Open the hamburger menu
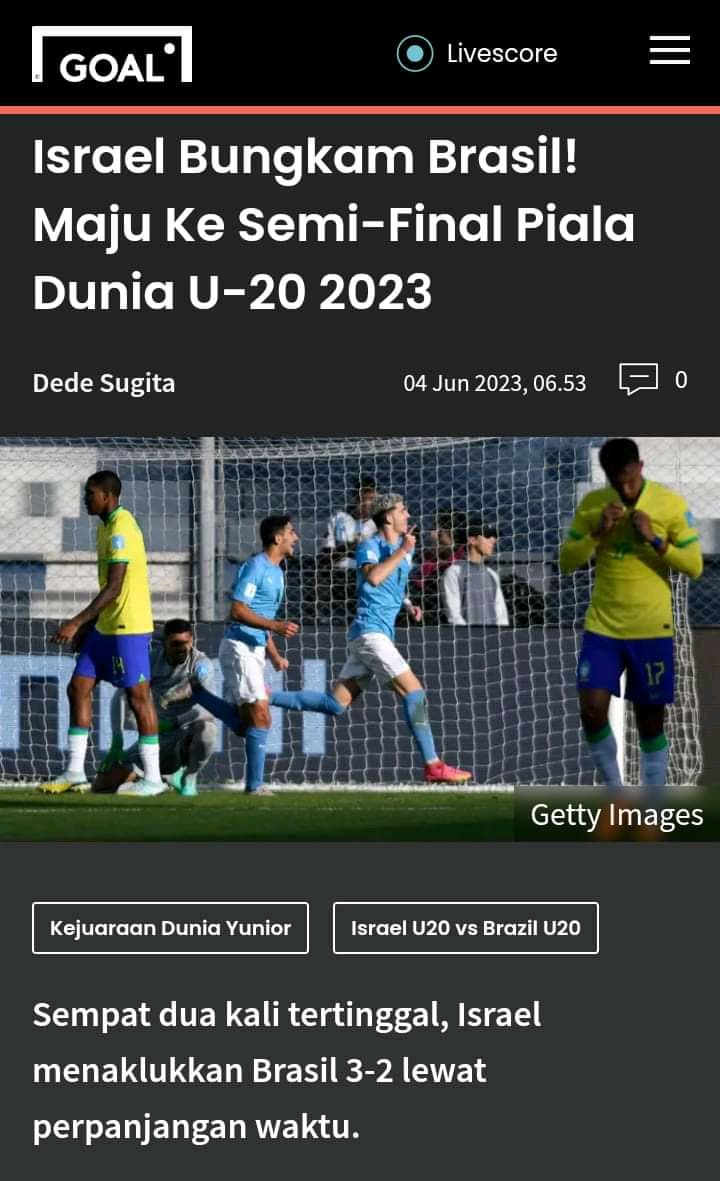This screenshot has width=720, height=1181. [x=669, y=50]
